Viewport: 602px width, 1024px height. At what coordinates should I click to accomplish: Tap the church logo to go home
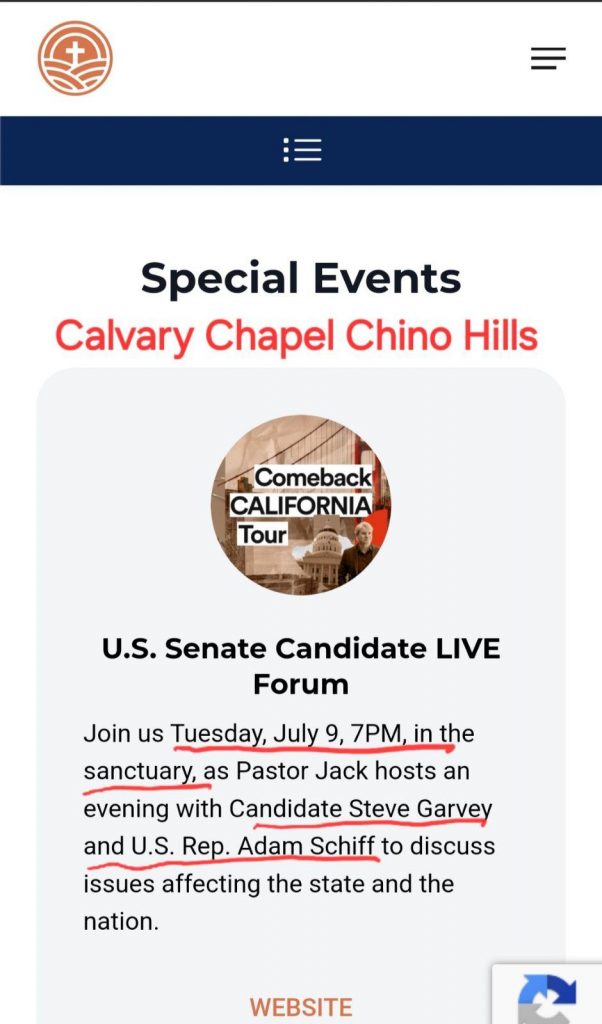click(75, 58)
